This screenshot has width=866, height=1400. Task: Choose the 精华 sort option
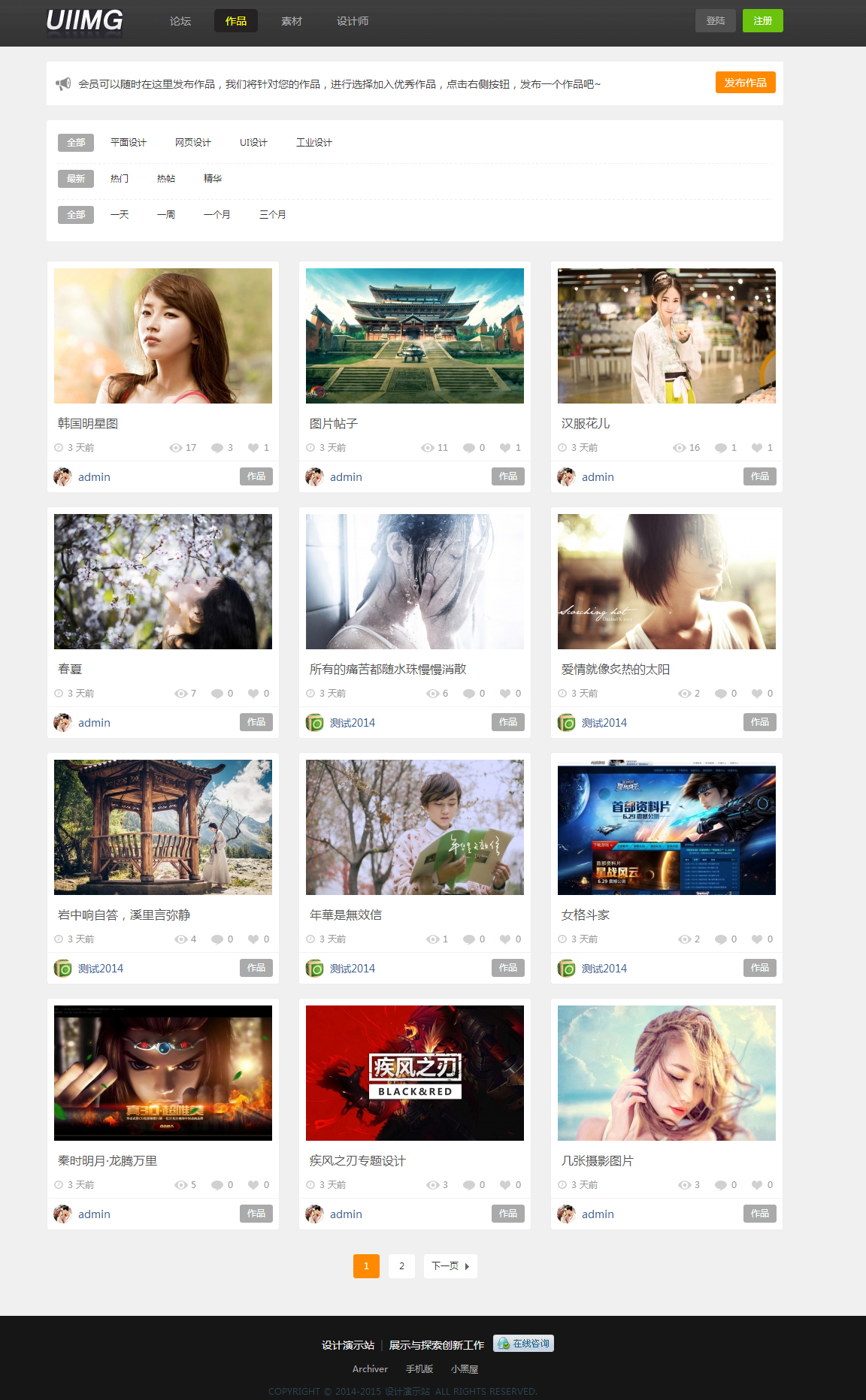(213, 179)
